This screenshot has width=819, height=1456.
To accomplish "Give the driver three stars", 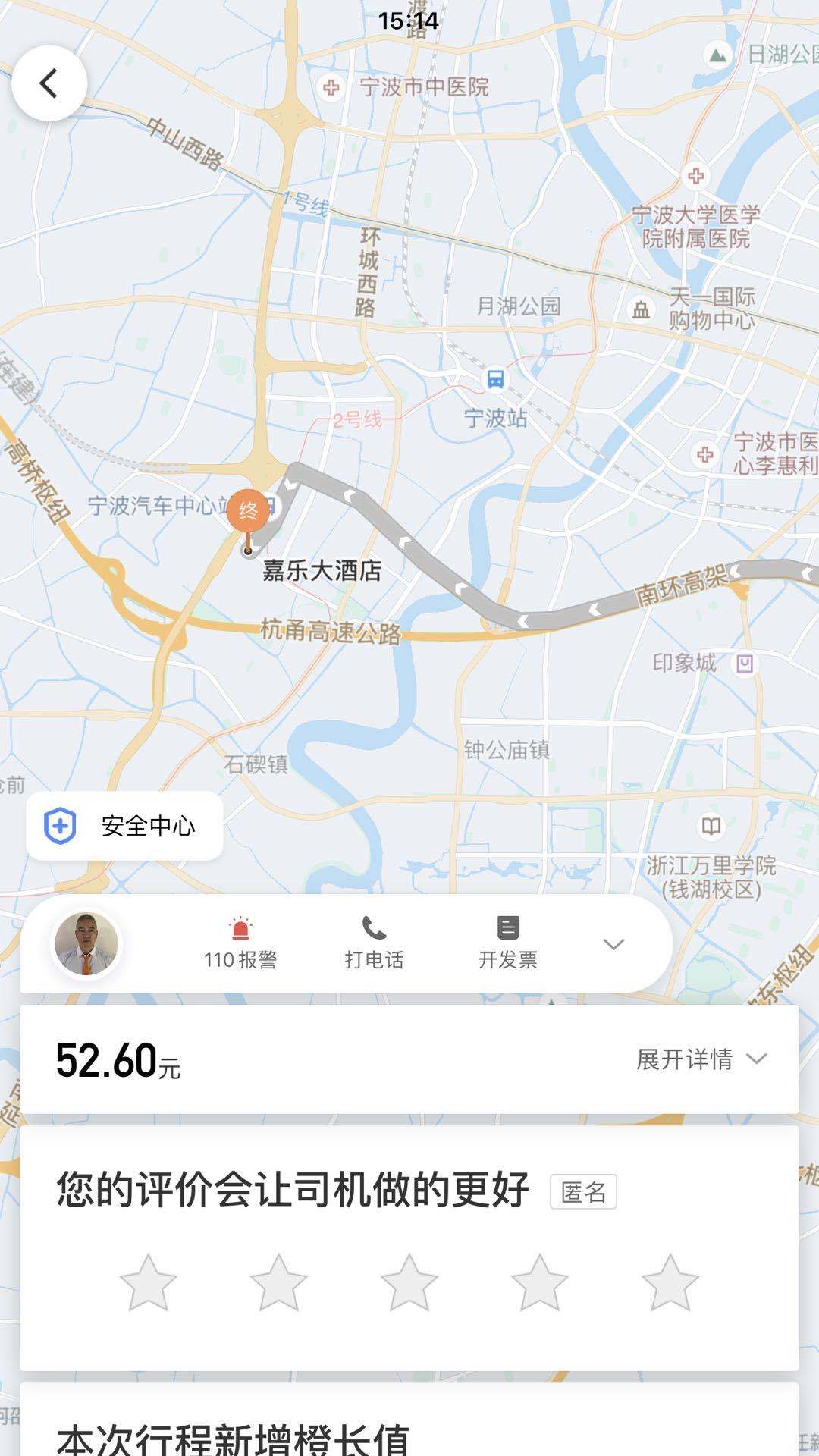I will [x=409, y=1283].
